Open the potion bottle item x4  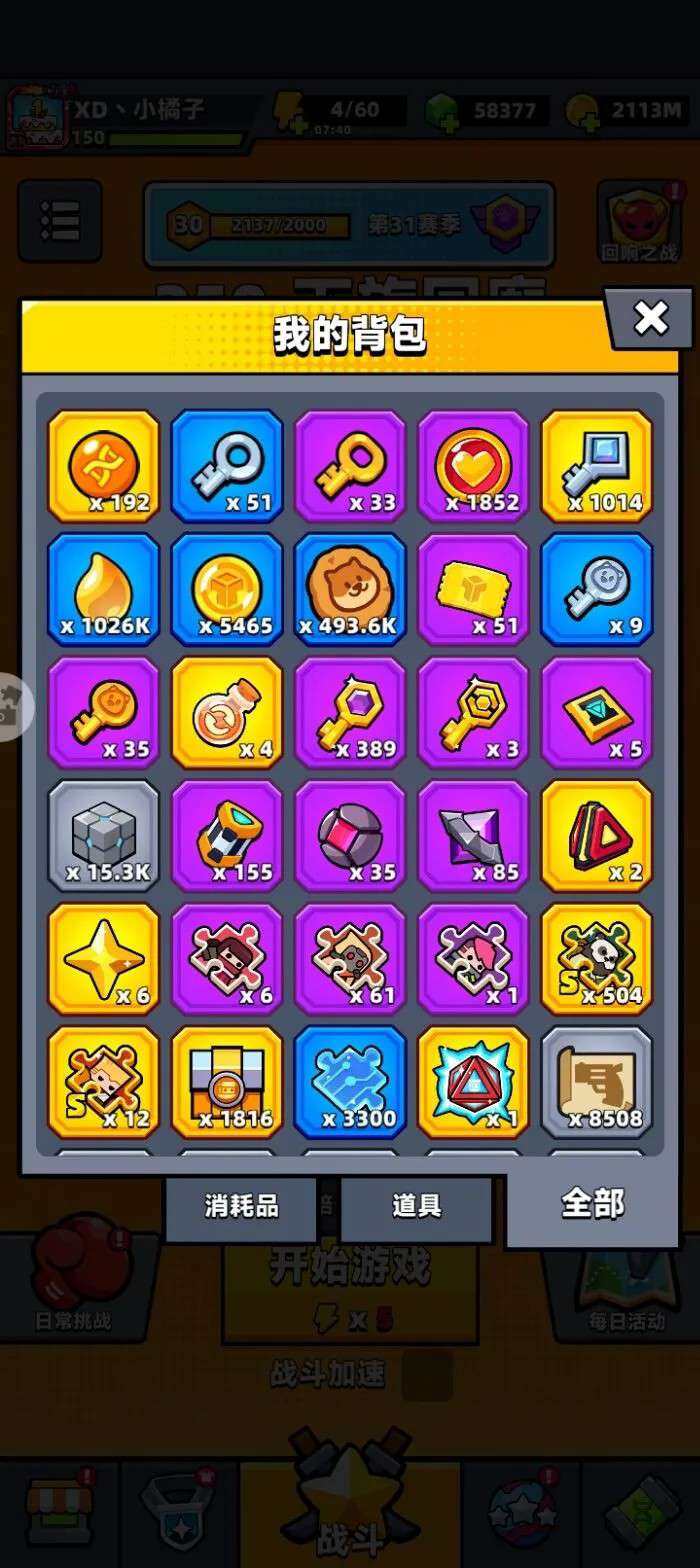pyautogui.click(x=227, y=712)
